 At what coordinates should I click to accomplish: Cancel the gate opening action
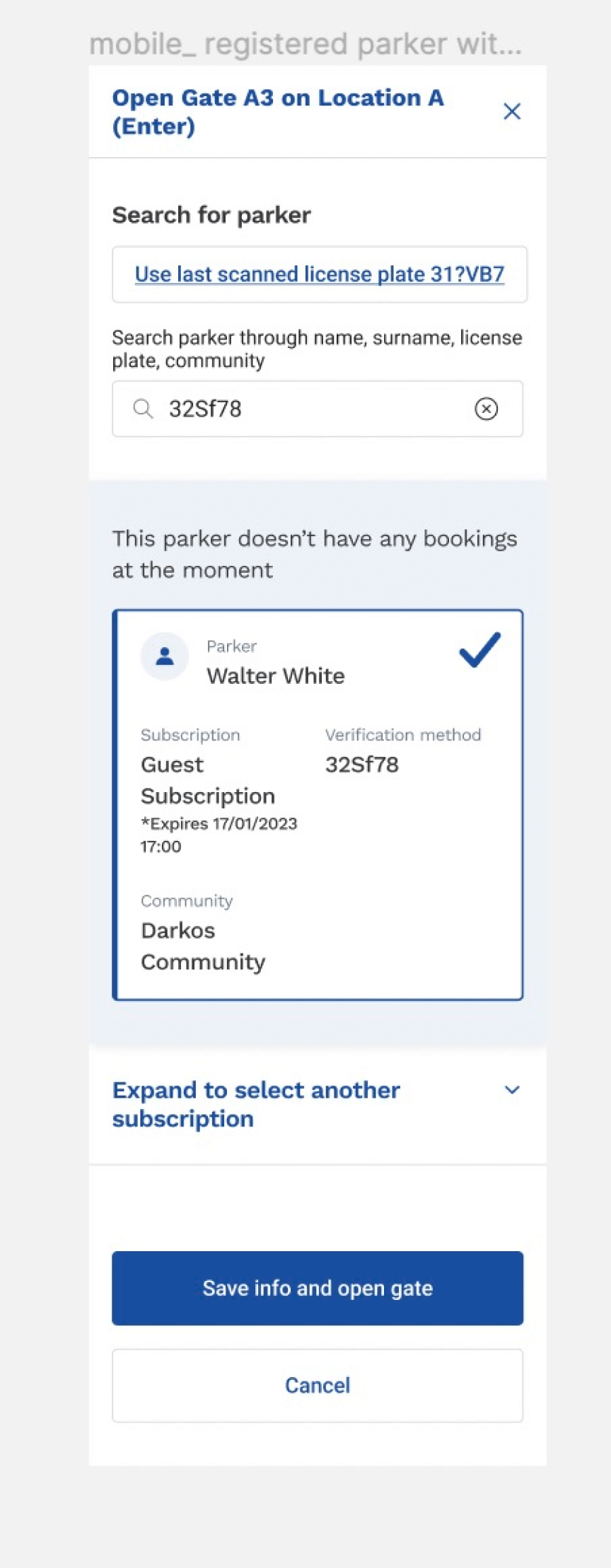pyautogui.click(x=317, y=1386)
